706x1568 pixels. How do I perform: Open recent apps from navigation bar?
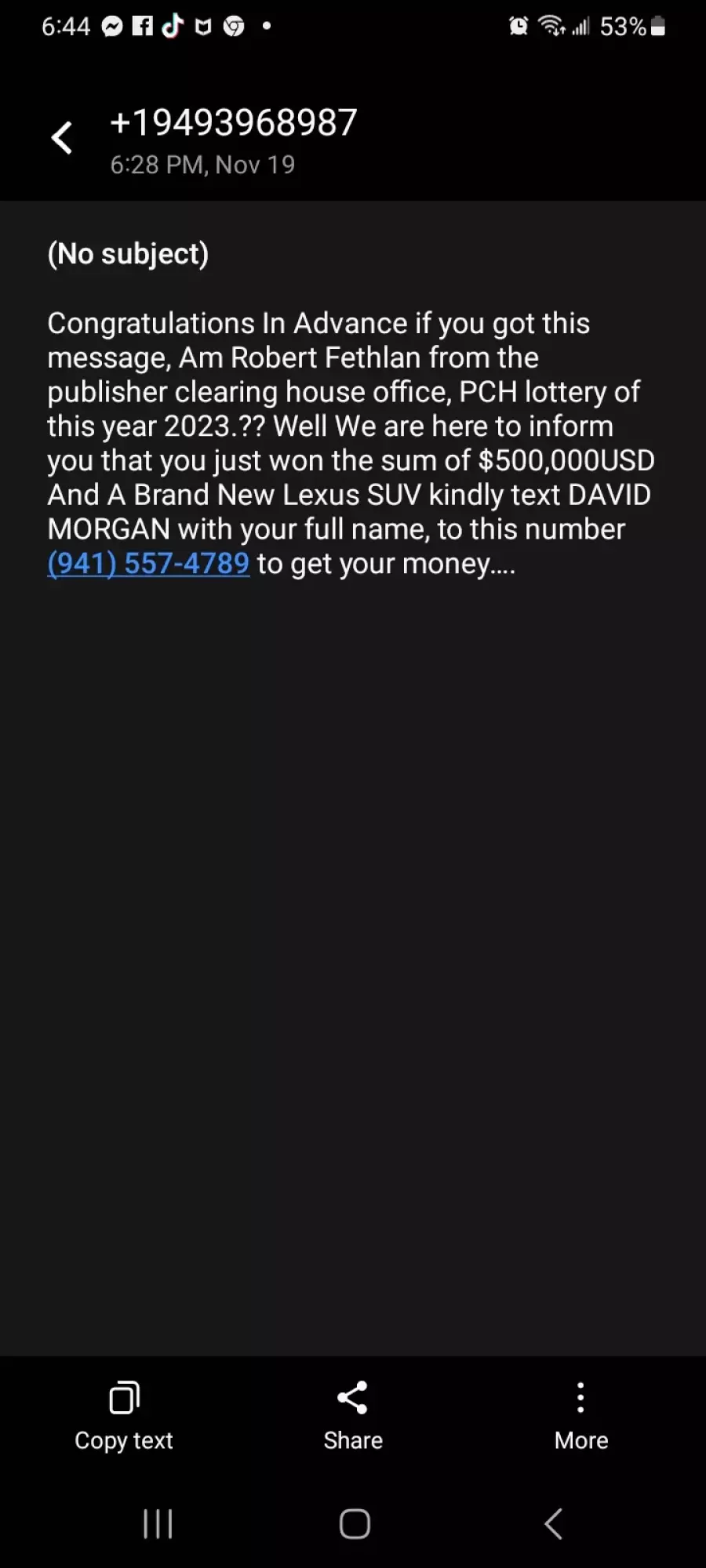pos(158,1524)
